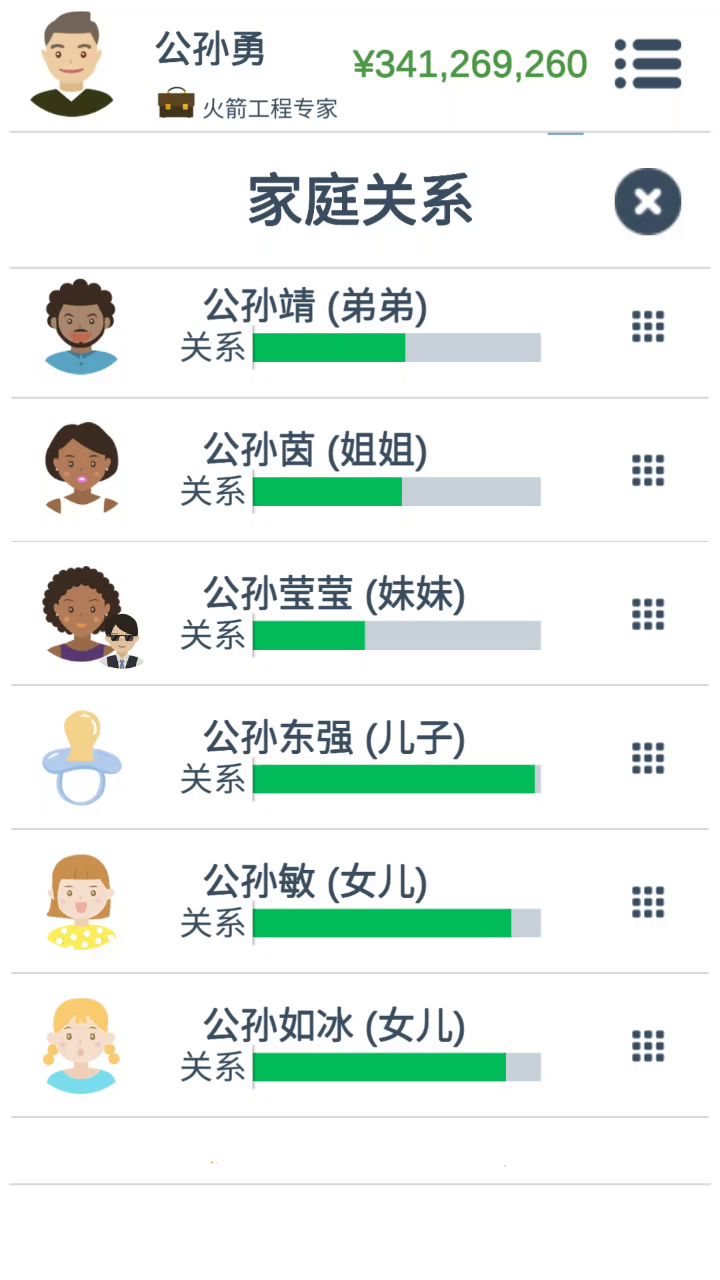720x1280 pixels.
Task: Choose 公孙敏 (女儿) in the list
Action: coord(316,884)
